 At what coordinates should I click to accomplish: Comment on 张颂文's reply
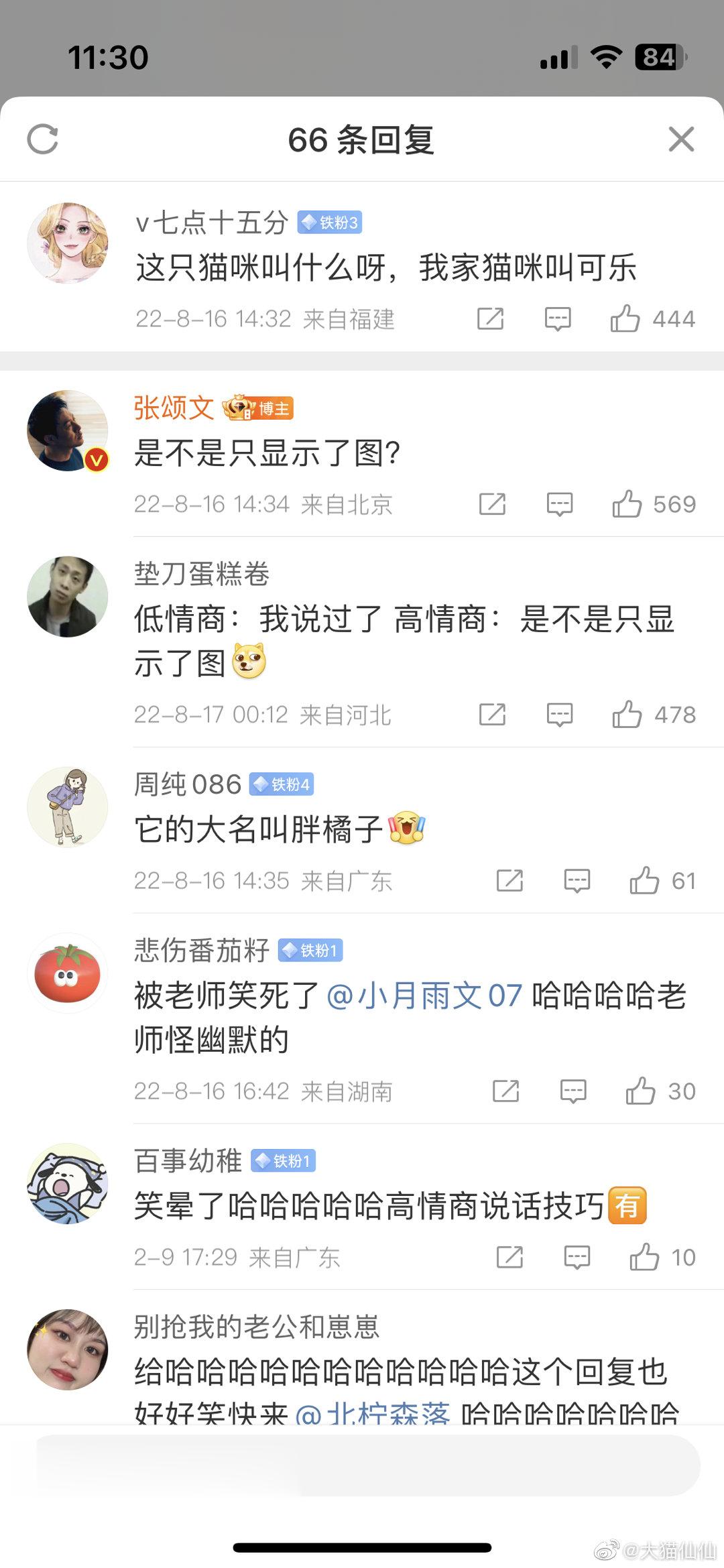click(560, 504)
